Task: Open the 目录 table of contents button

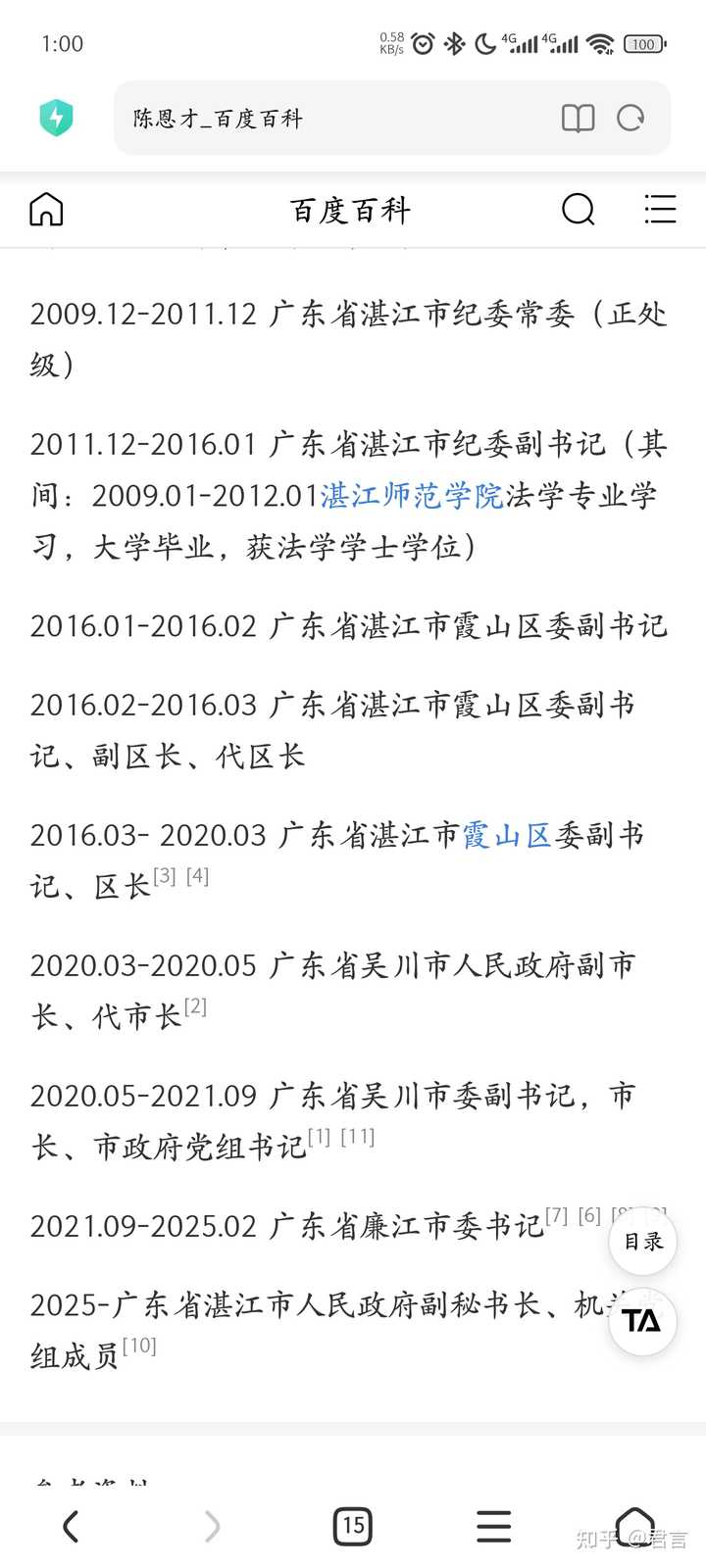Action: click(x=643, y=1241)
